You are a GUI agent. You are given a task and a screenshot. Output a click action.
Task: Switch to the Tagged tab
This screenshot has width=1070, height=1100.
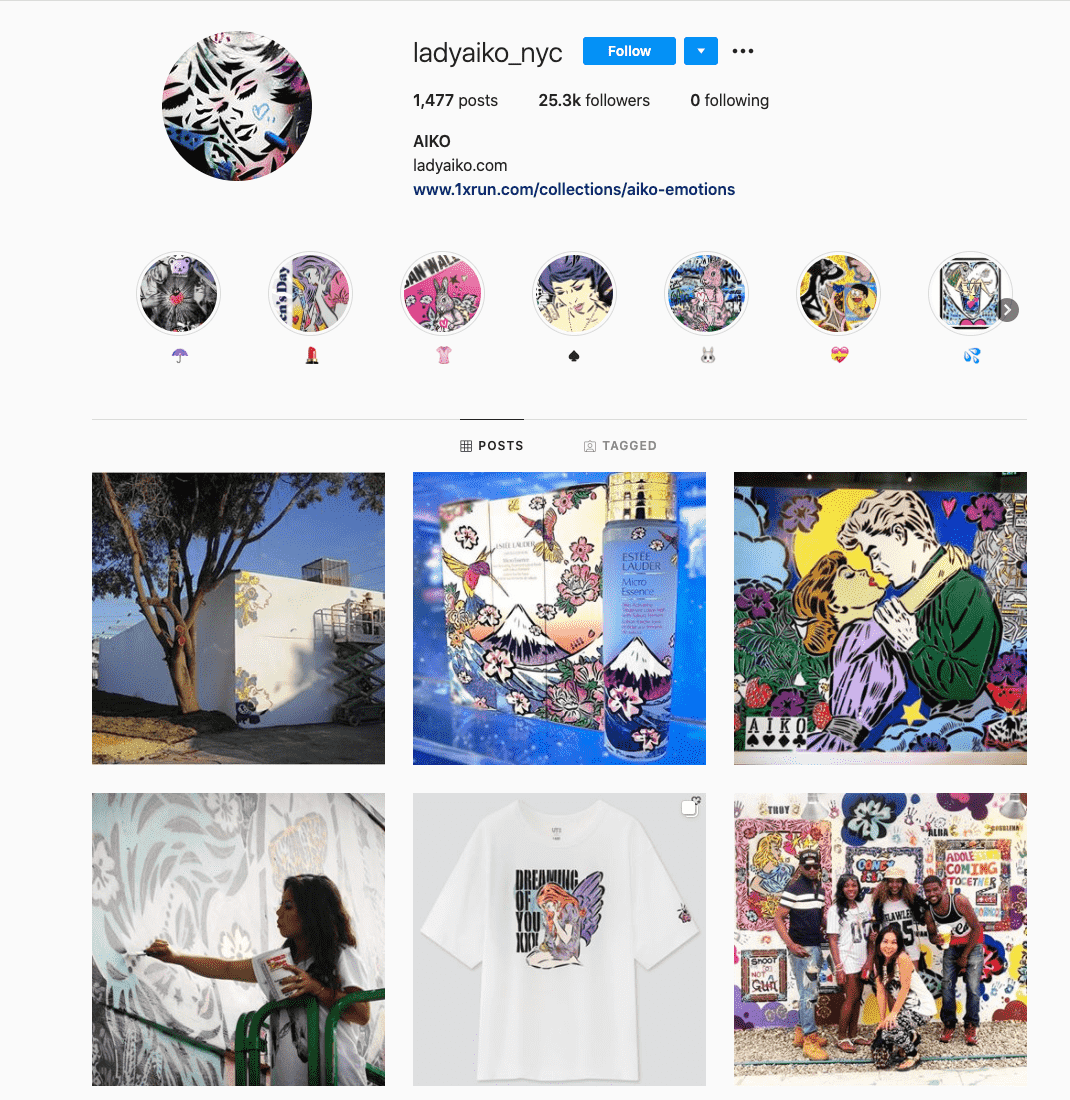620,446
